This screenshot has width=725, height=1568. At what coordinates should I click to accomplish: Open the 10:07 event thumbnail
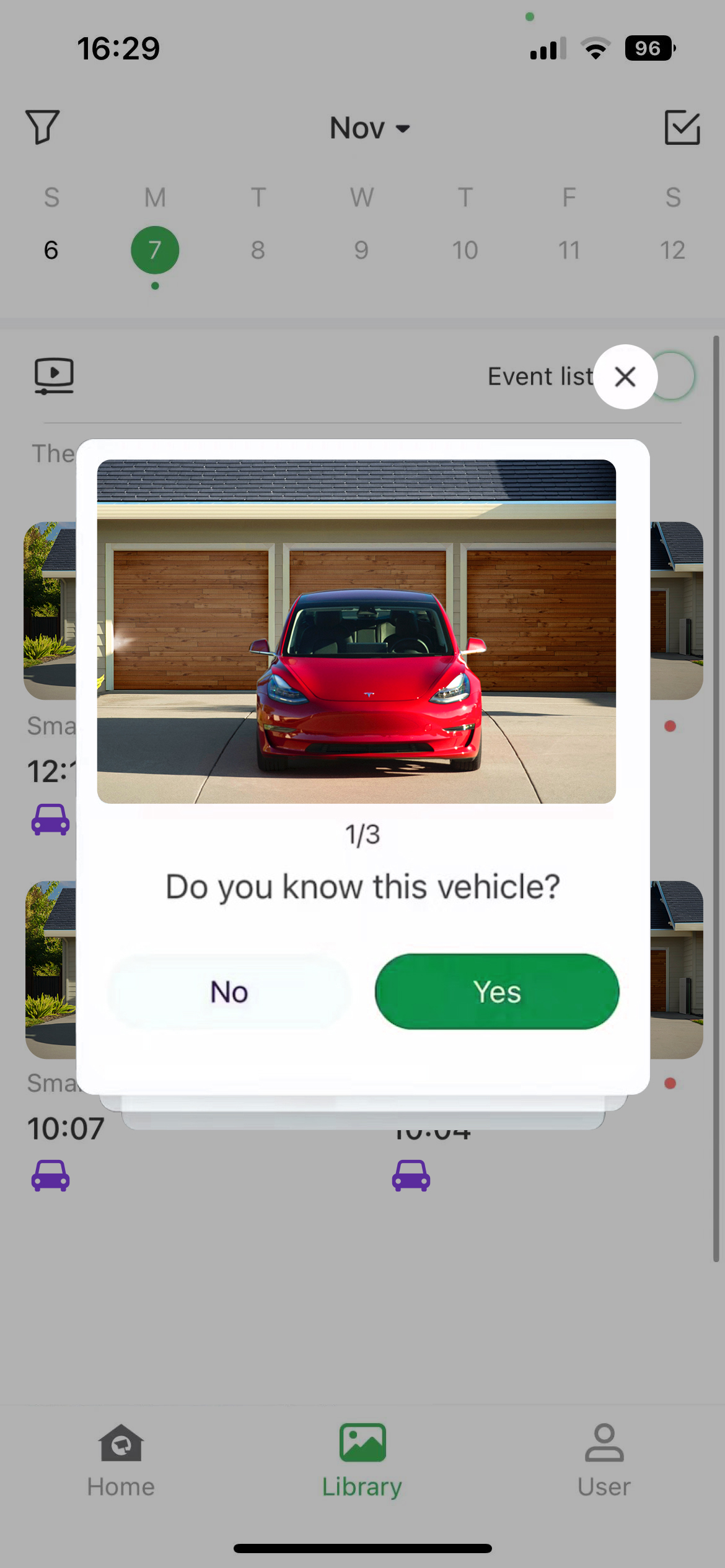pos(50,969)
